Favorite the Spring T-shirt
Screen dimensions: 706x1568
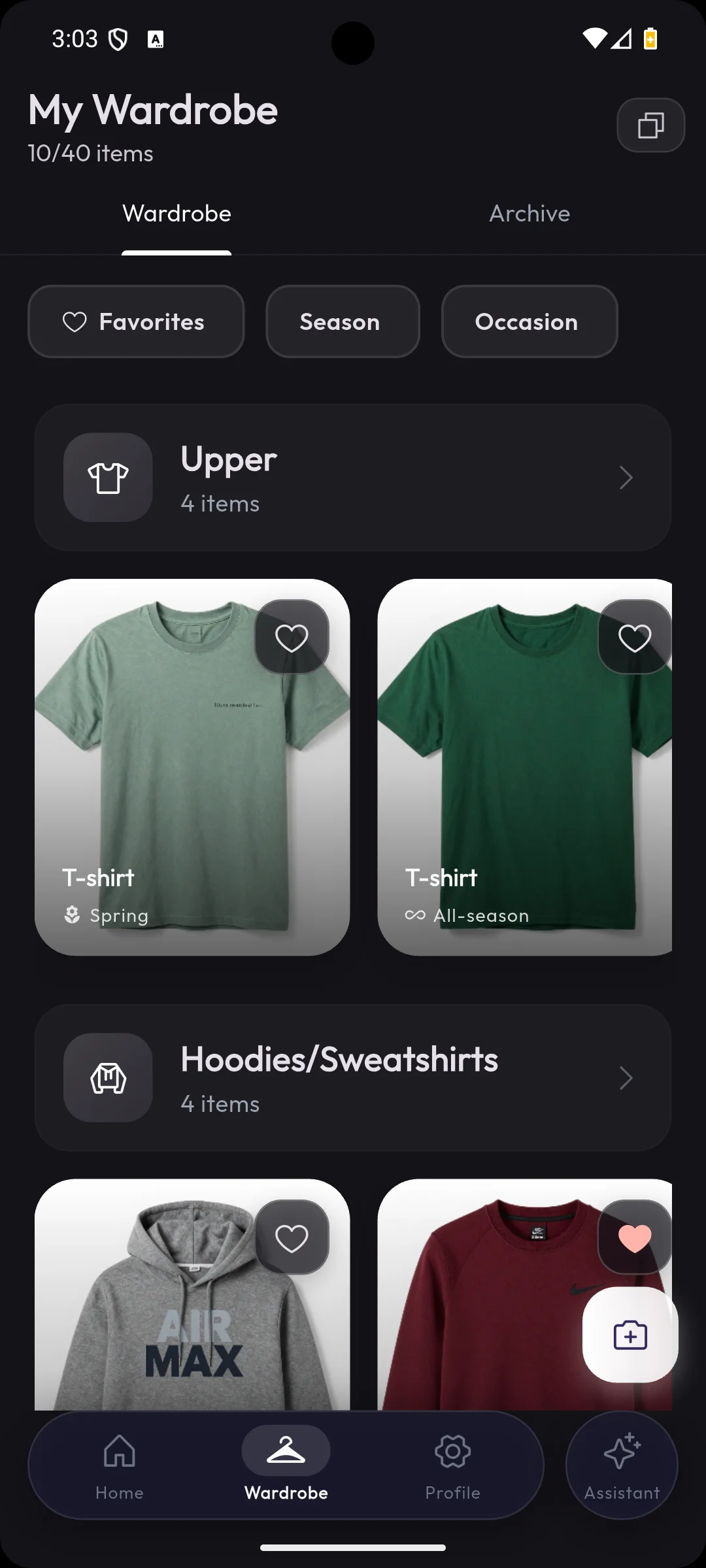click(x=292, y=638)
